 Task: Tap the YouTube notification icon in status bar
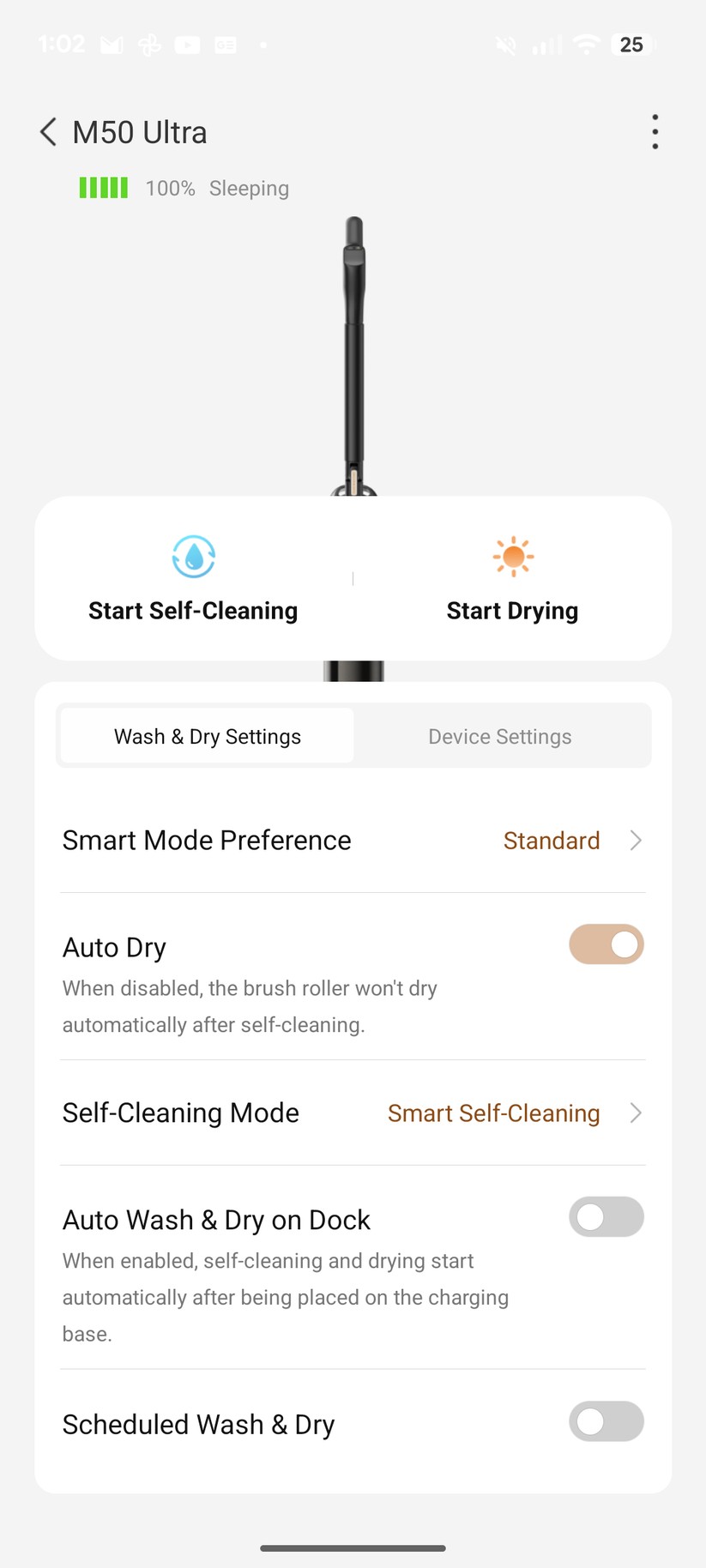tap(187, 44)
